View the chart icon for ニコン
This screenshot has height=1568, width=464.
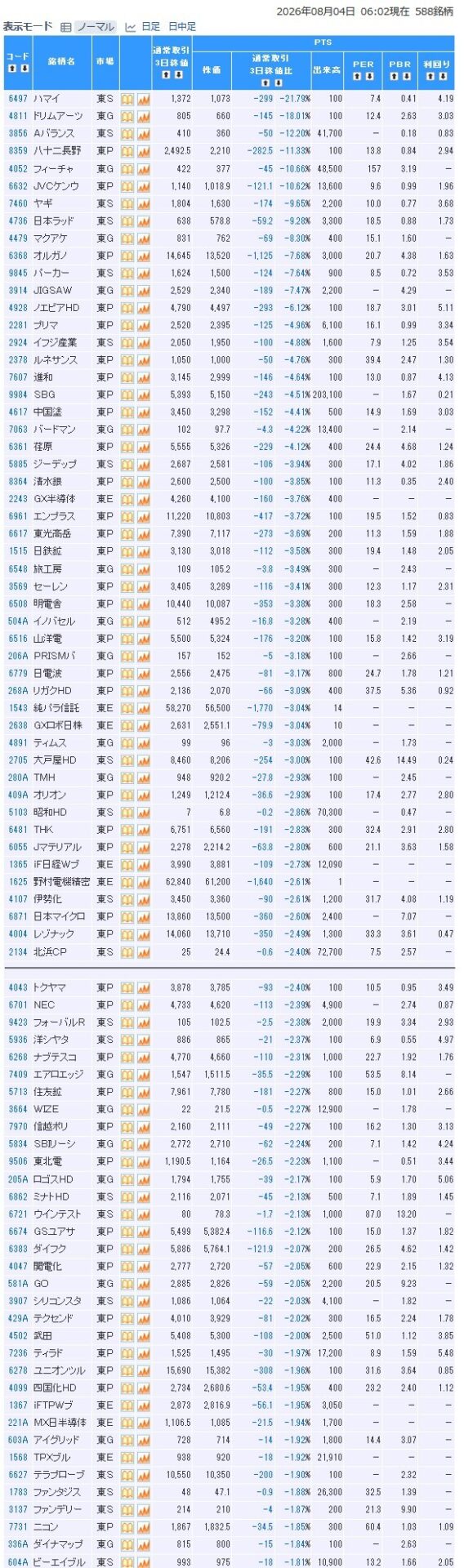click(x=144, y=1527)
